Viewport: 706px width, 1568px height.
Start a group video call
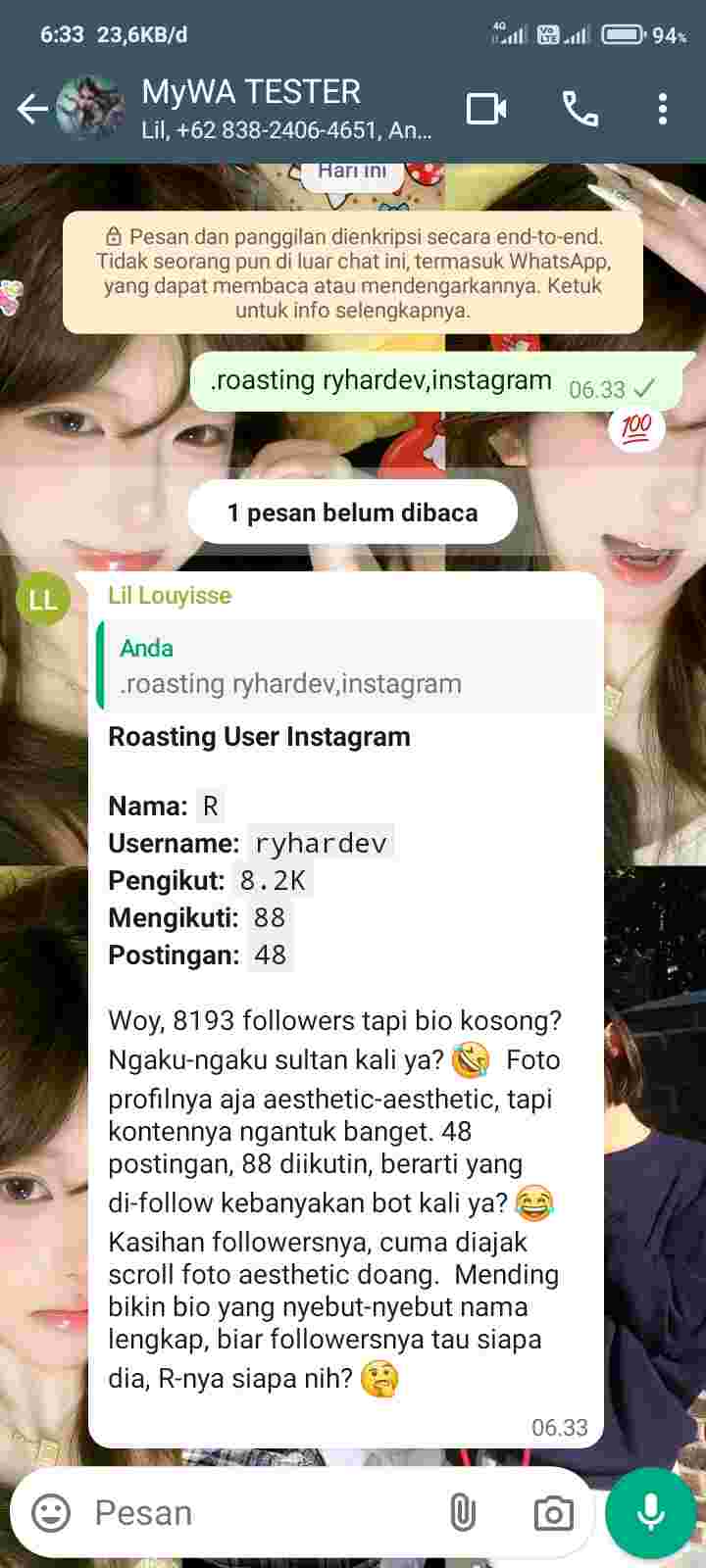pos(486,109)
